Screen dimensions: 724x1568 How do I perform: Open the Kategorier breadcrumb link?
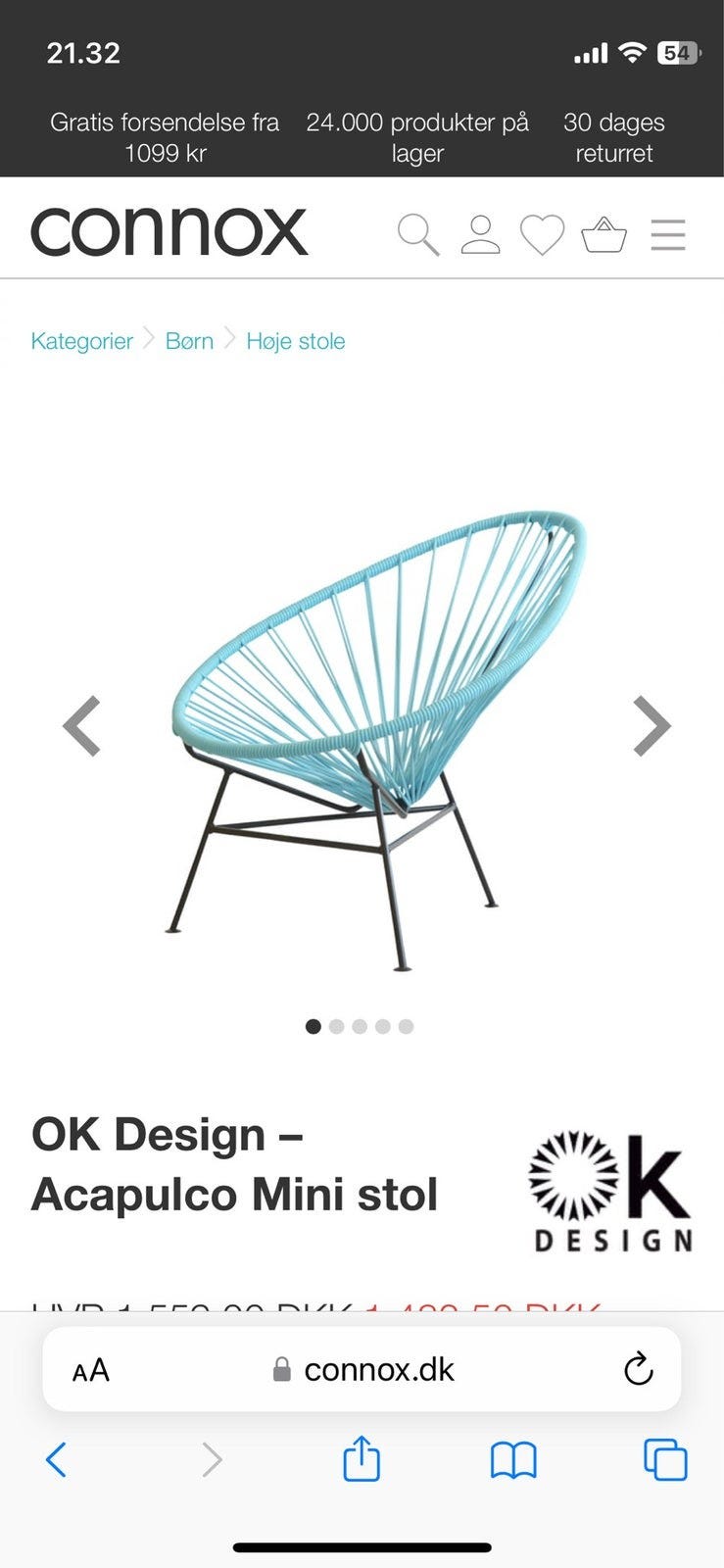tap(81, 341)
